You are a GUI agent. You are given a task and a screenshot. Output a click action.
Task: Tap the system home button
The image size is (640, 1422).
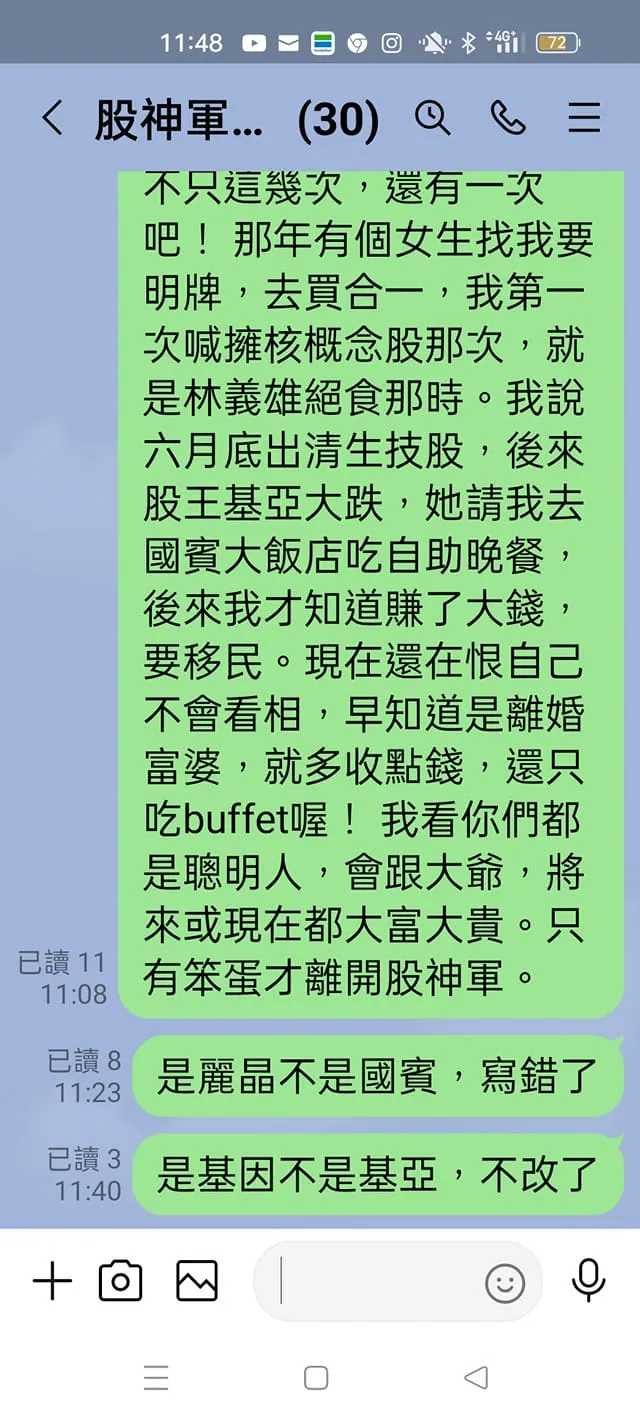tap(316, 1378)
